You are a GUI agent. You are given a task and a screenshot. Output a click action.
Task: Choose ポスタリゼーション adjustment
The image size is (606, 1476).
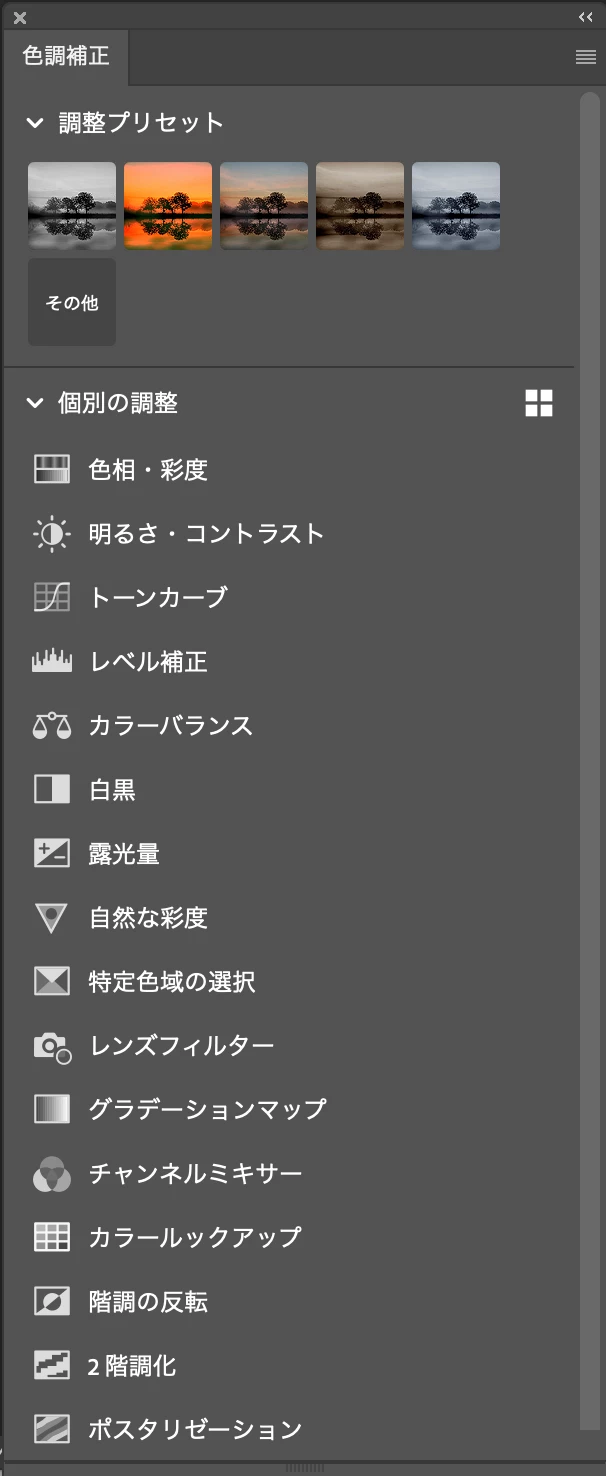[x=195, y=1429]
